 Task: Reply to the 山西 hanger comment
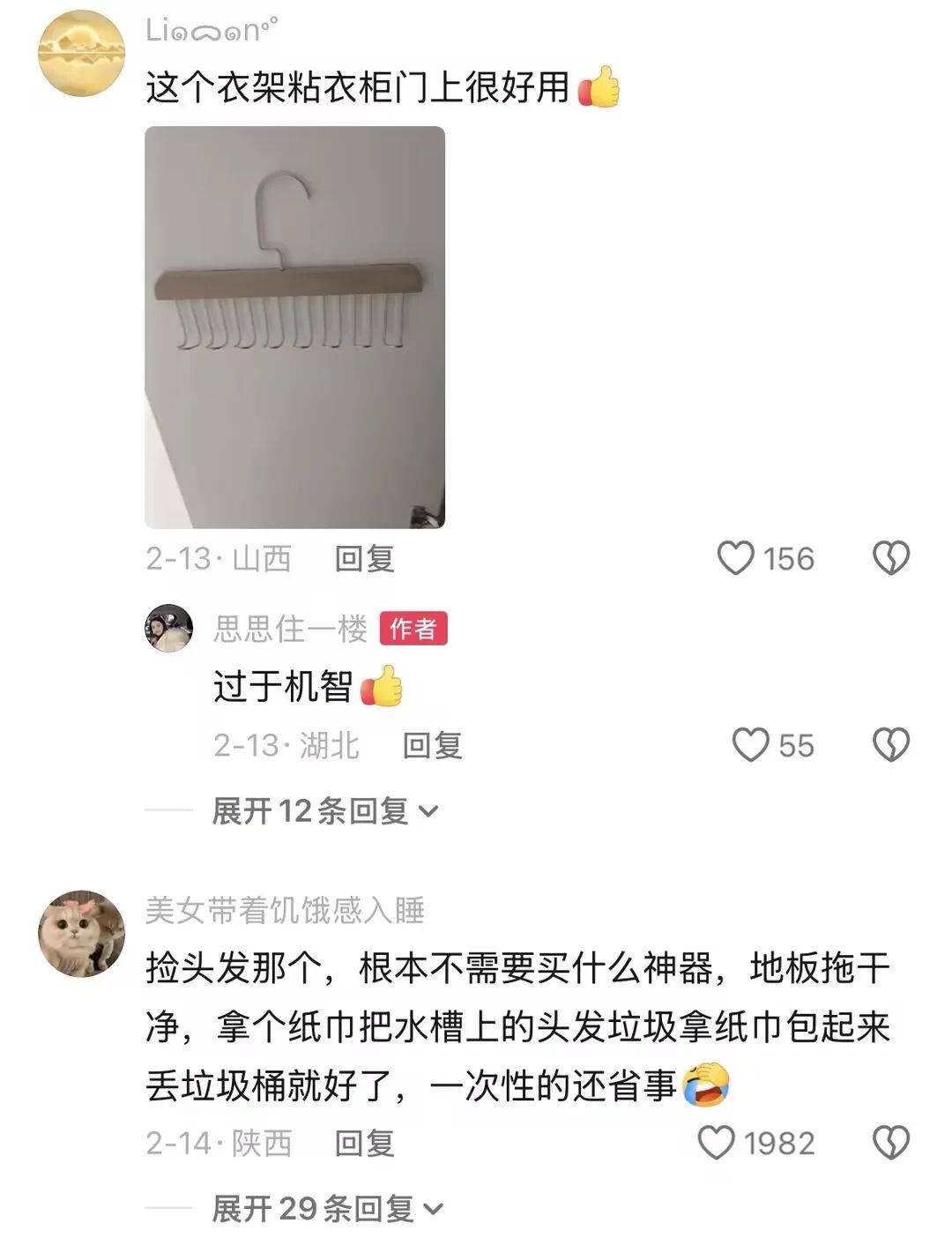click(364, 558)
